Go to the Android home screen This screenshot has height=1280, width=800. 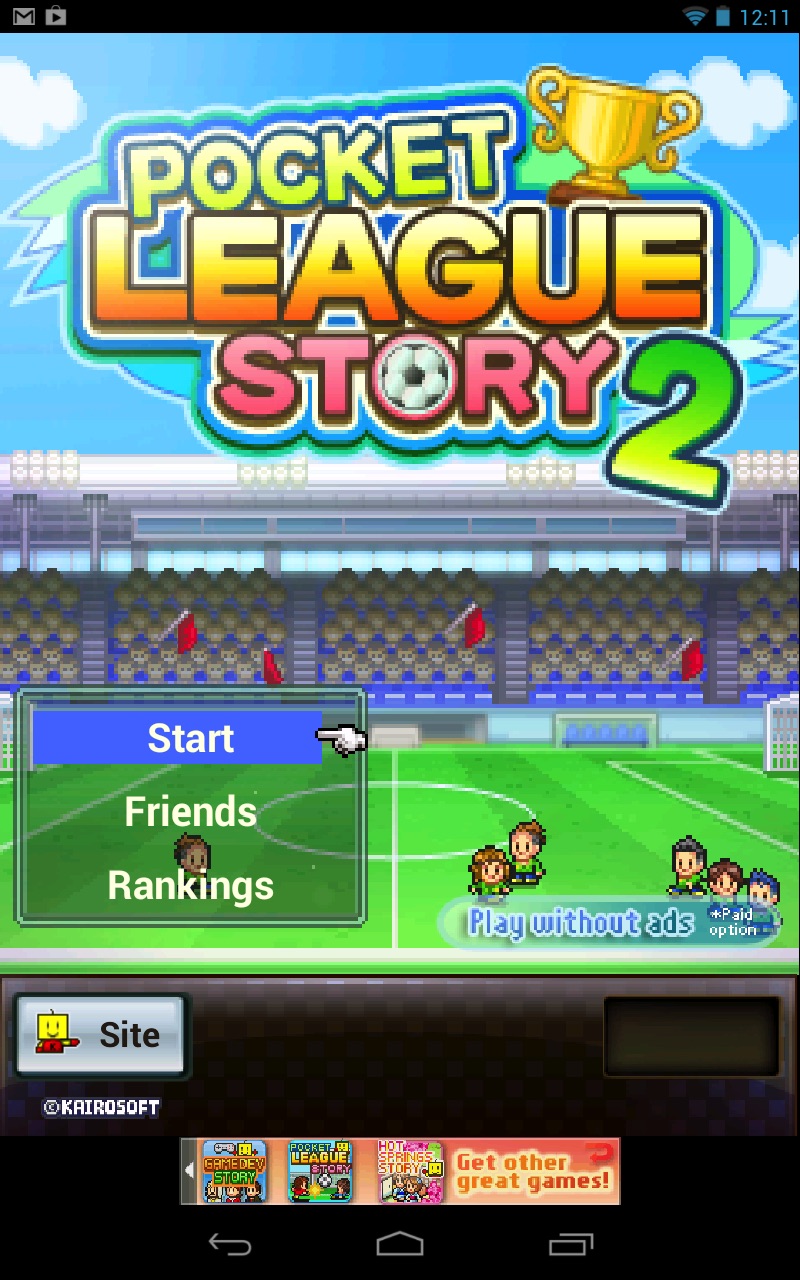pos(400,1244)
